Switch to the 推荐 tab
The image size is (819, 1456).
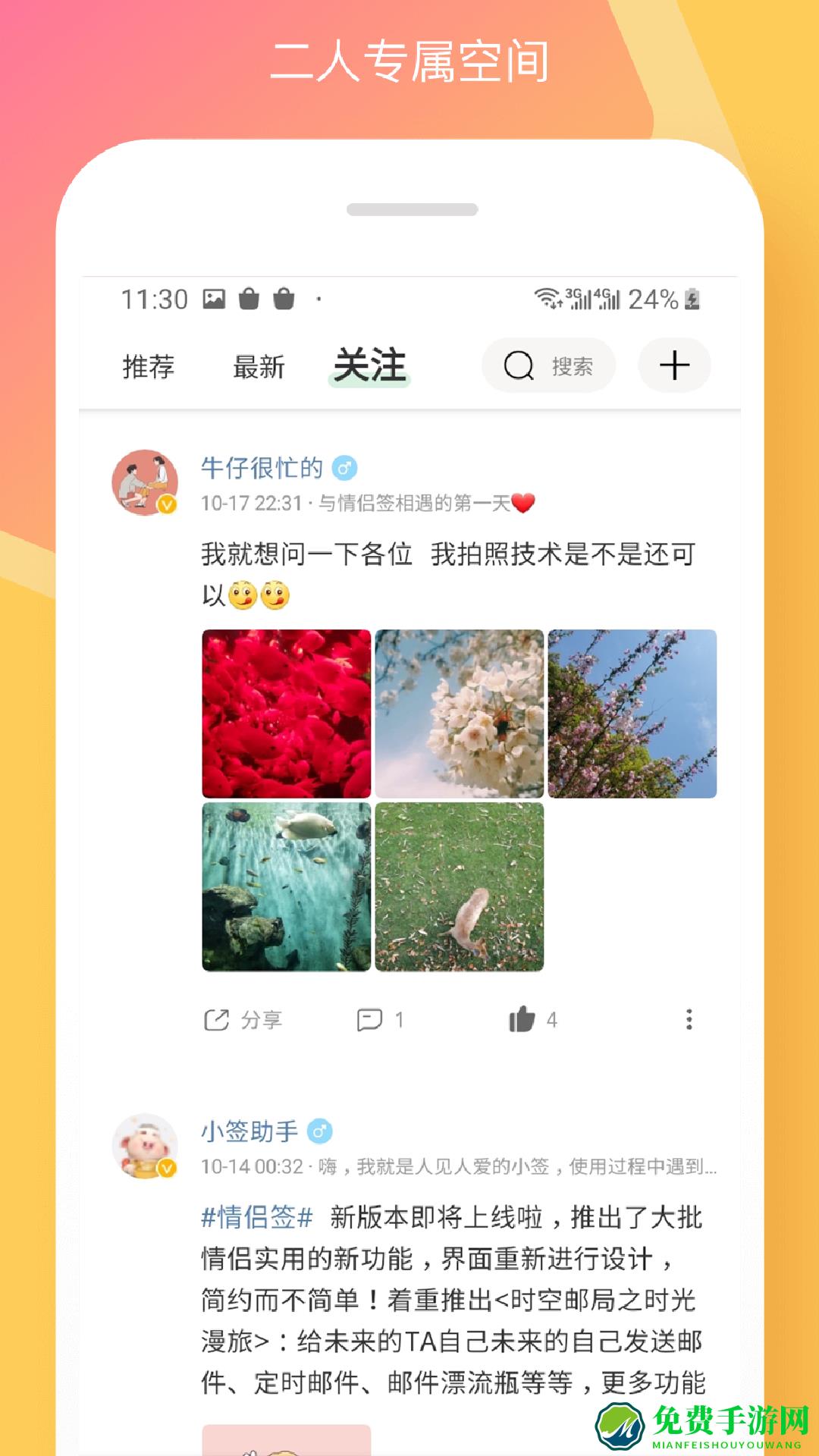click(149, 366)
